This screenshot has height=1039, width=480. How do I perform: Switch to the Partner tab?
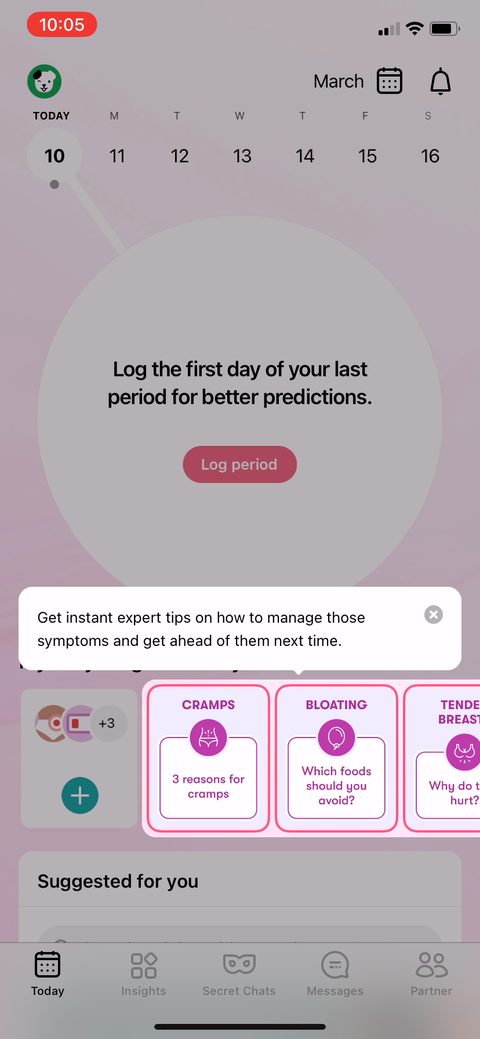coord(432,974)
